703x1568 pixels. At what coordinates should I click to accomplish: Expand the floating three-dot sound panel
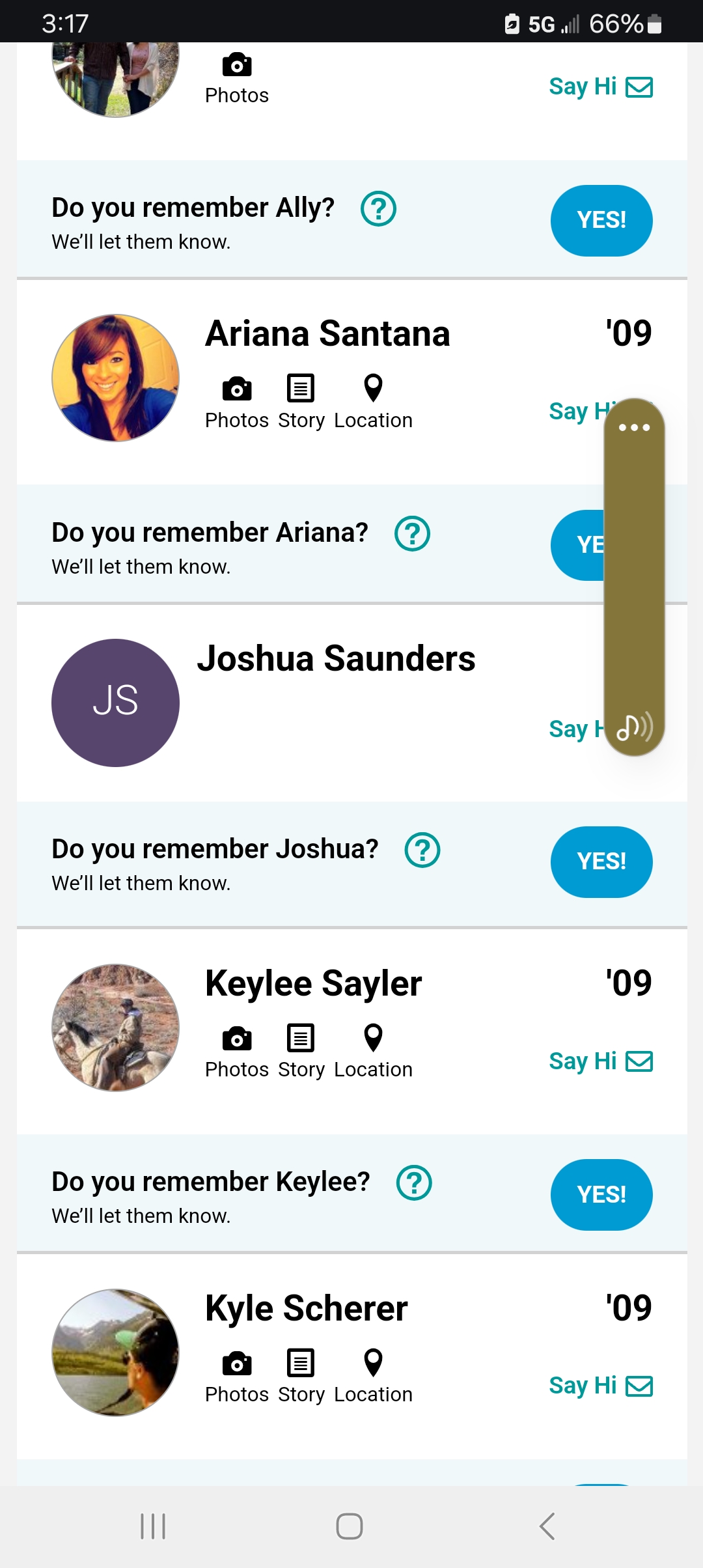coord(634,428)
